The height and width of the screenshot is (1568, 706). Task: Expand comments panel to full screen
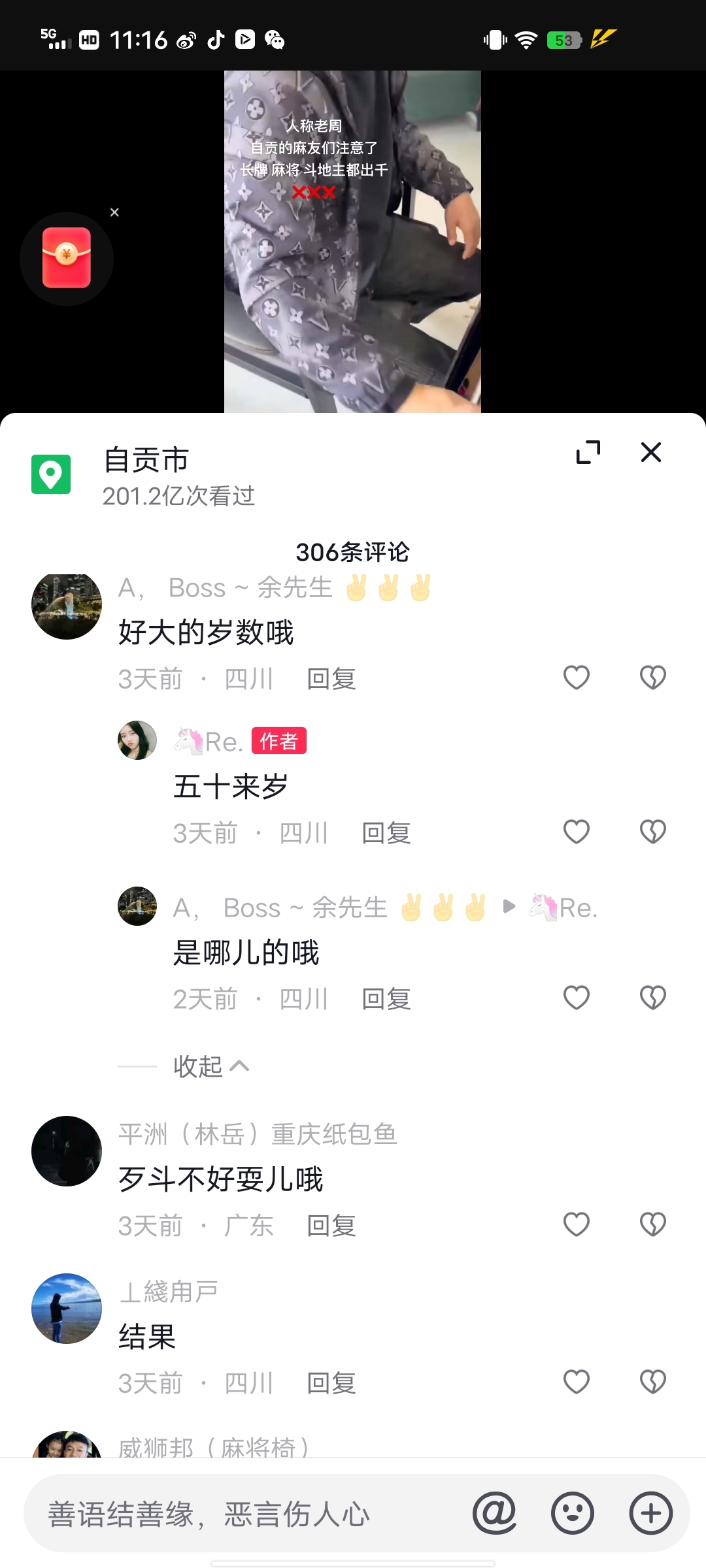[x=588, y=452]
